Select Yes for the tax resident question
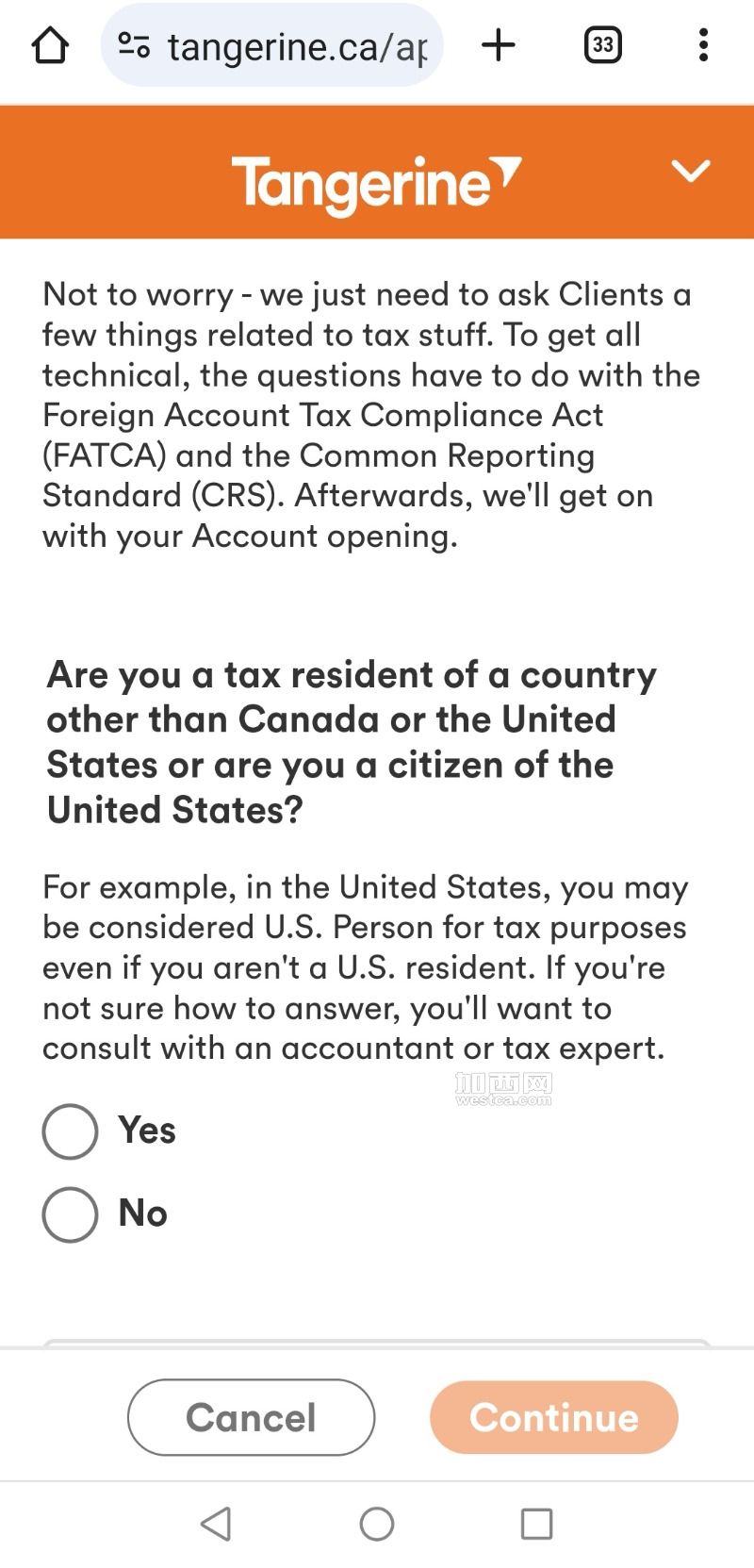Viewport: 754px width, 1568px height. [71, 1131]
